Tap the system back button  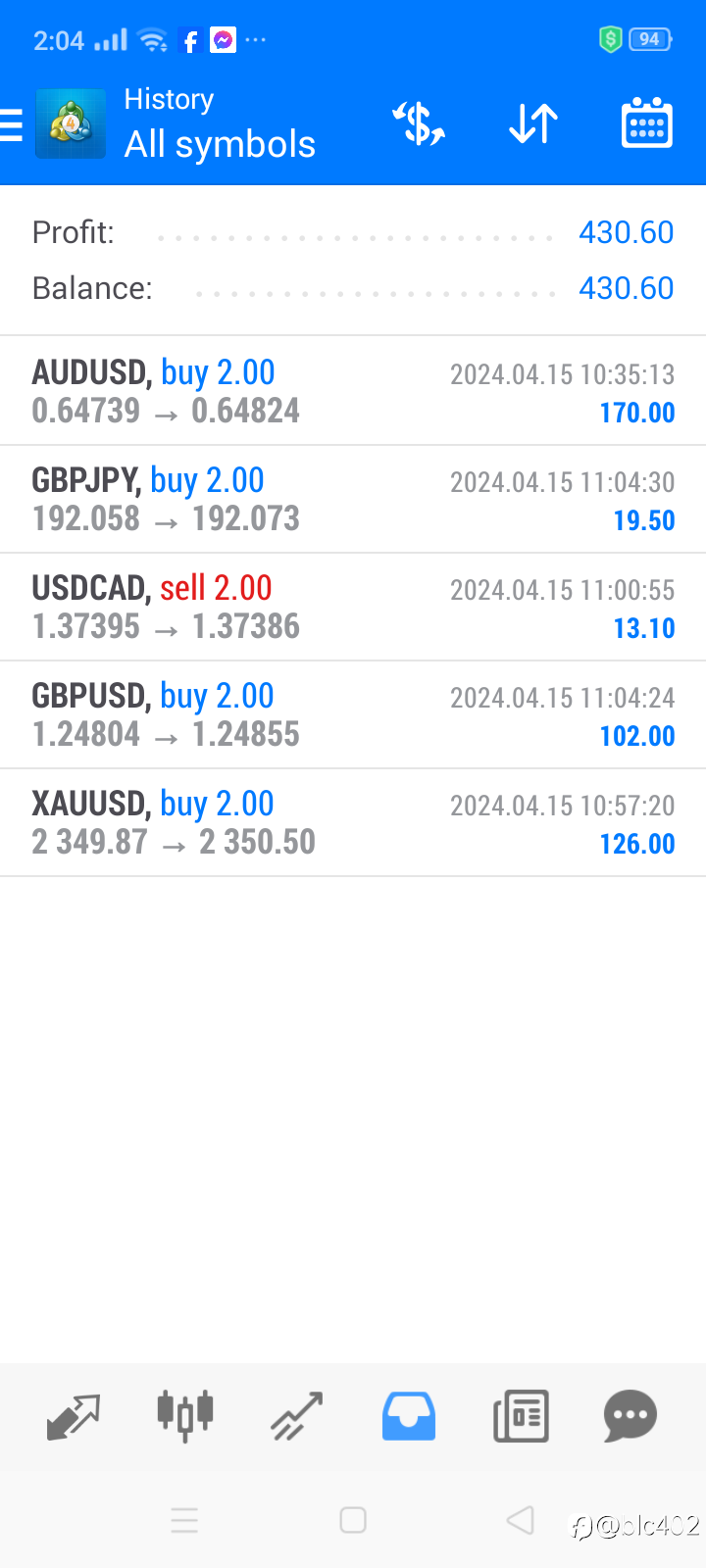coord(520,1520)
